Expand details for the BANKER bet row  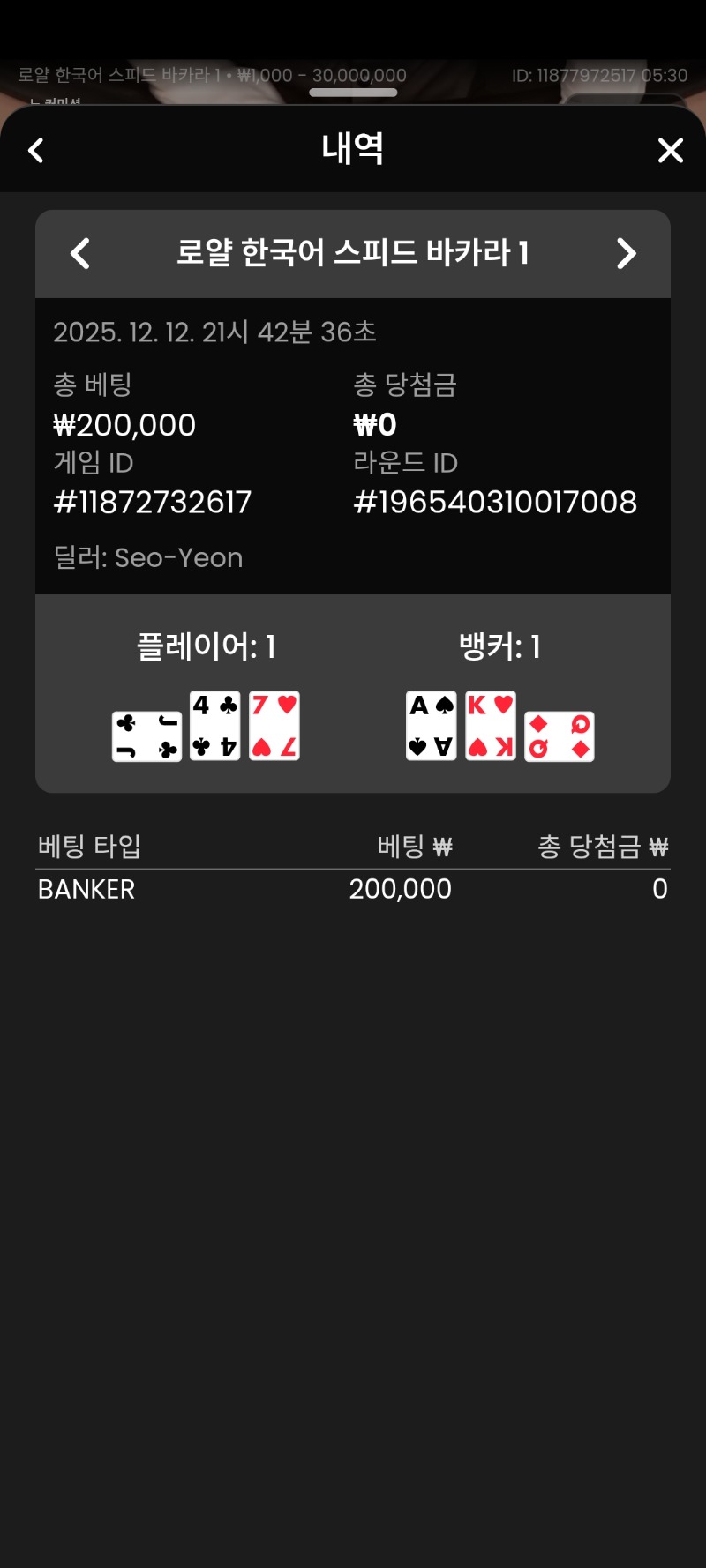[84, 889]
